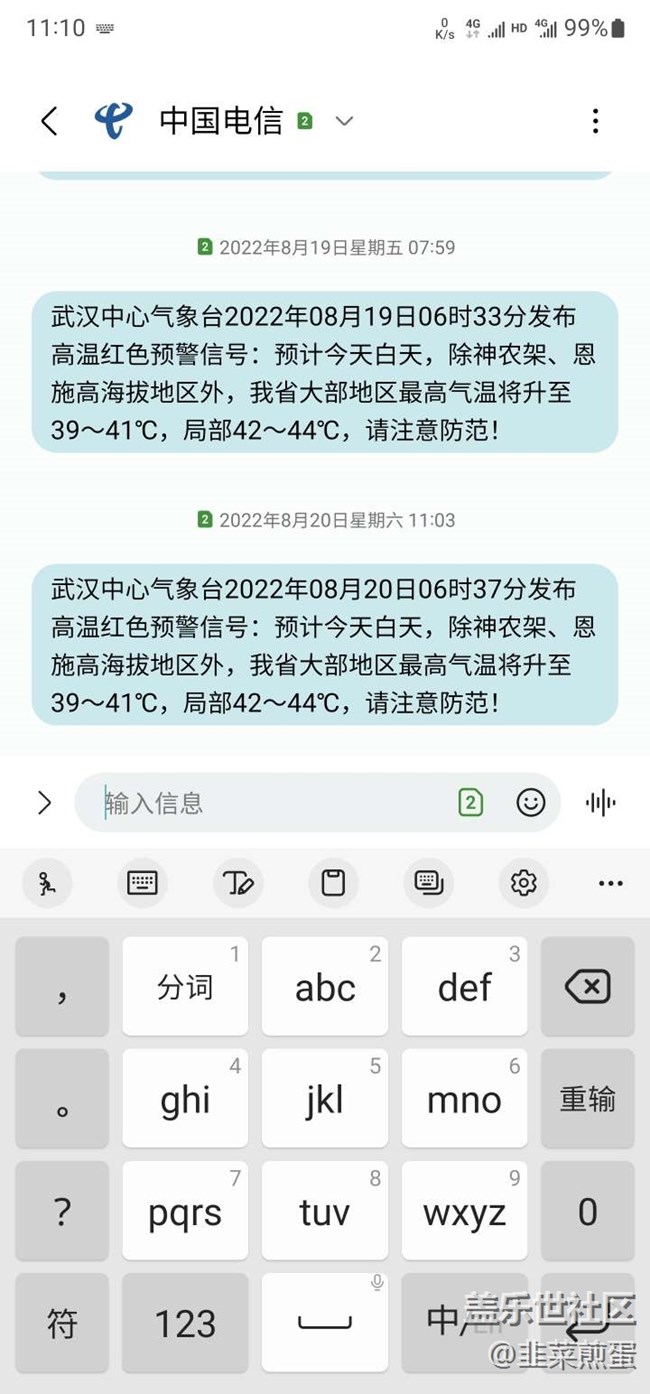Screen dimensions: 650x1394
Task: Expand the 中国电信 contact dropdown arrow
Action: (344, 121)
